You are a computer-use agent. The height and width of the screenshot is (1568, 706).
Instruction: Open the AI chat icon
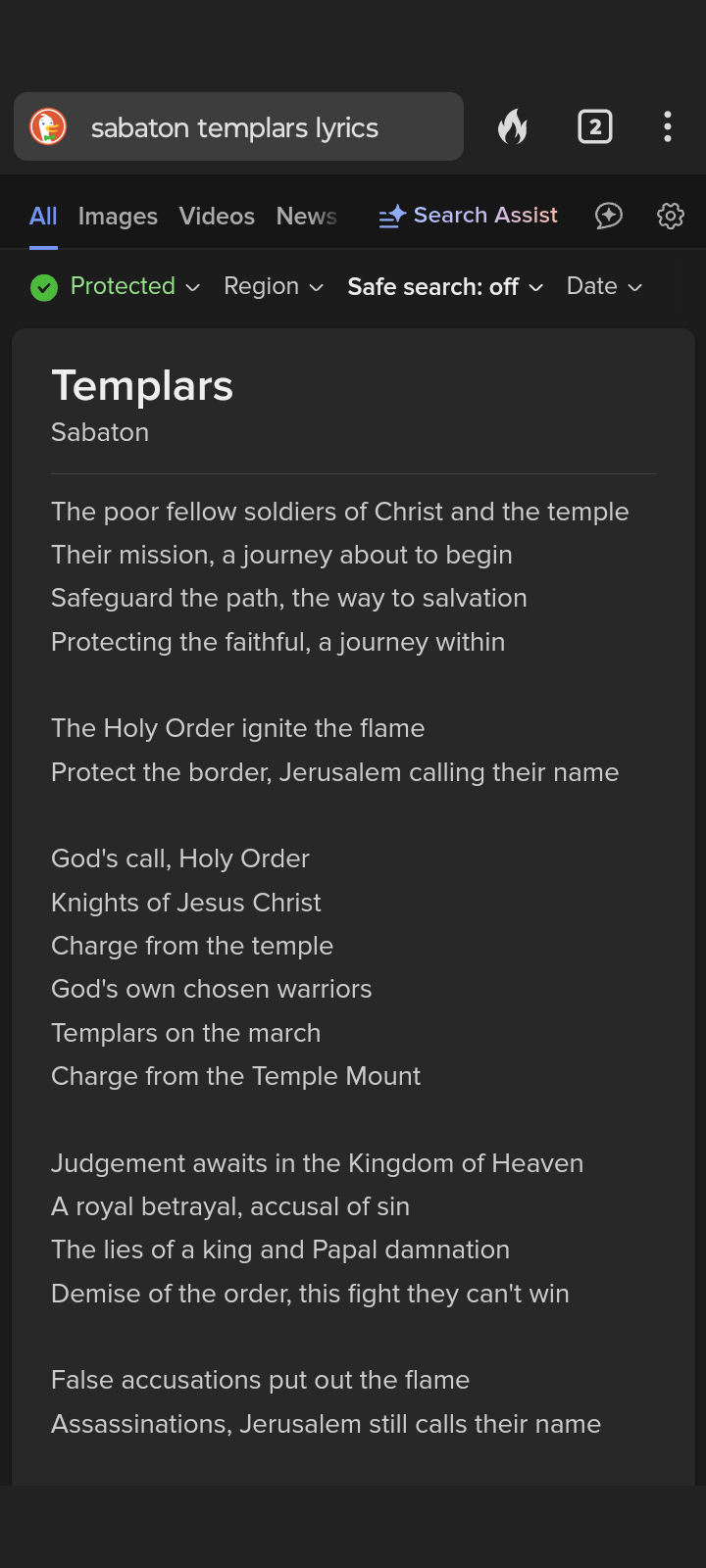point(609,216)
